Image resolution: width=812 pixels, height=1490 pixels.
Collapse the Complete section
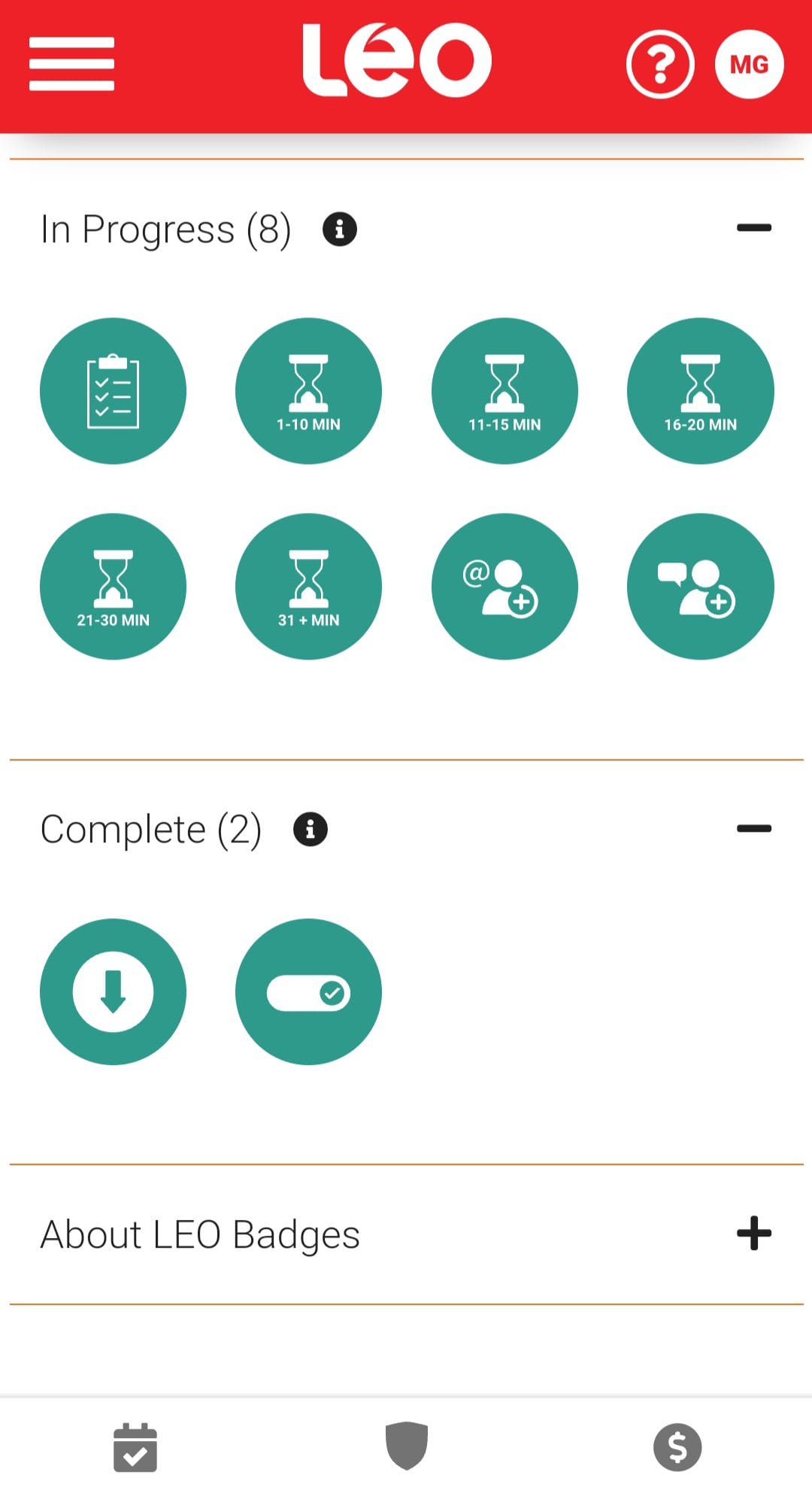tap(753, 829)
